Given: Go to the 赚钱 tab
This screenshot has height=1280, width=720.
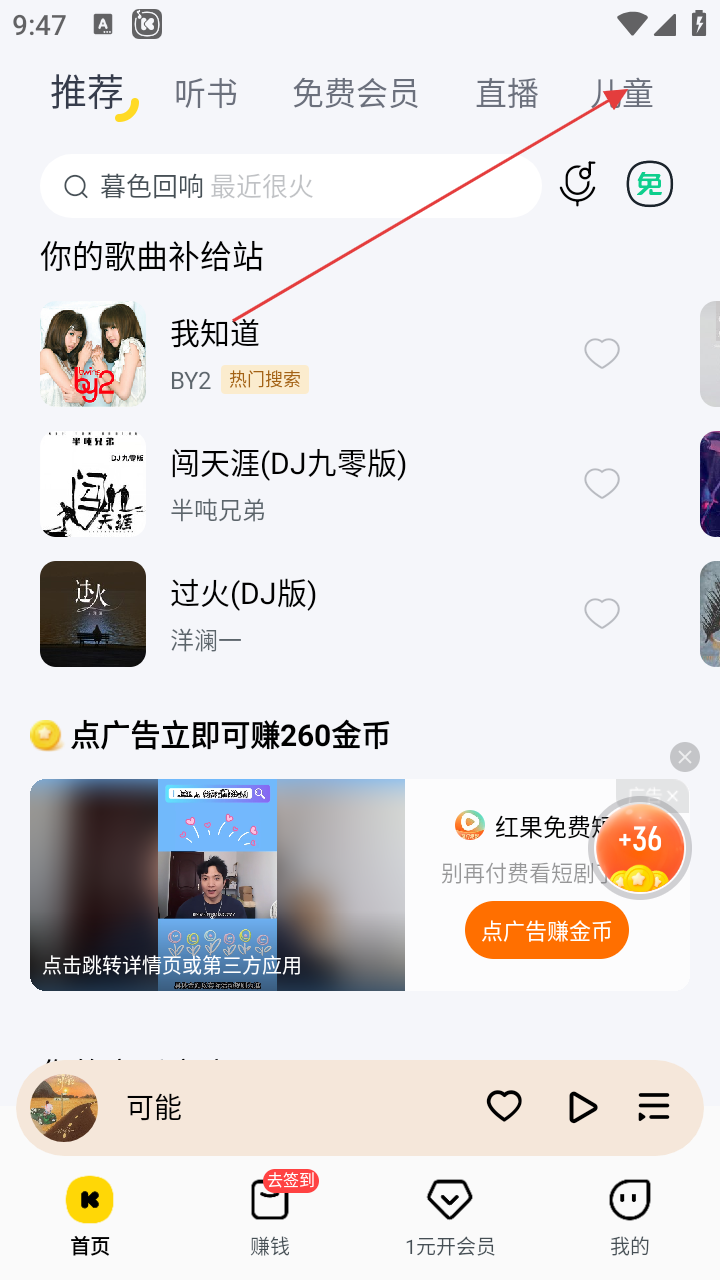Looking at the screenshot, I should [x=270, y=1215].
